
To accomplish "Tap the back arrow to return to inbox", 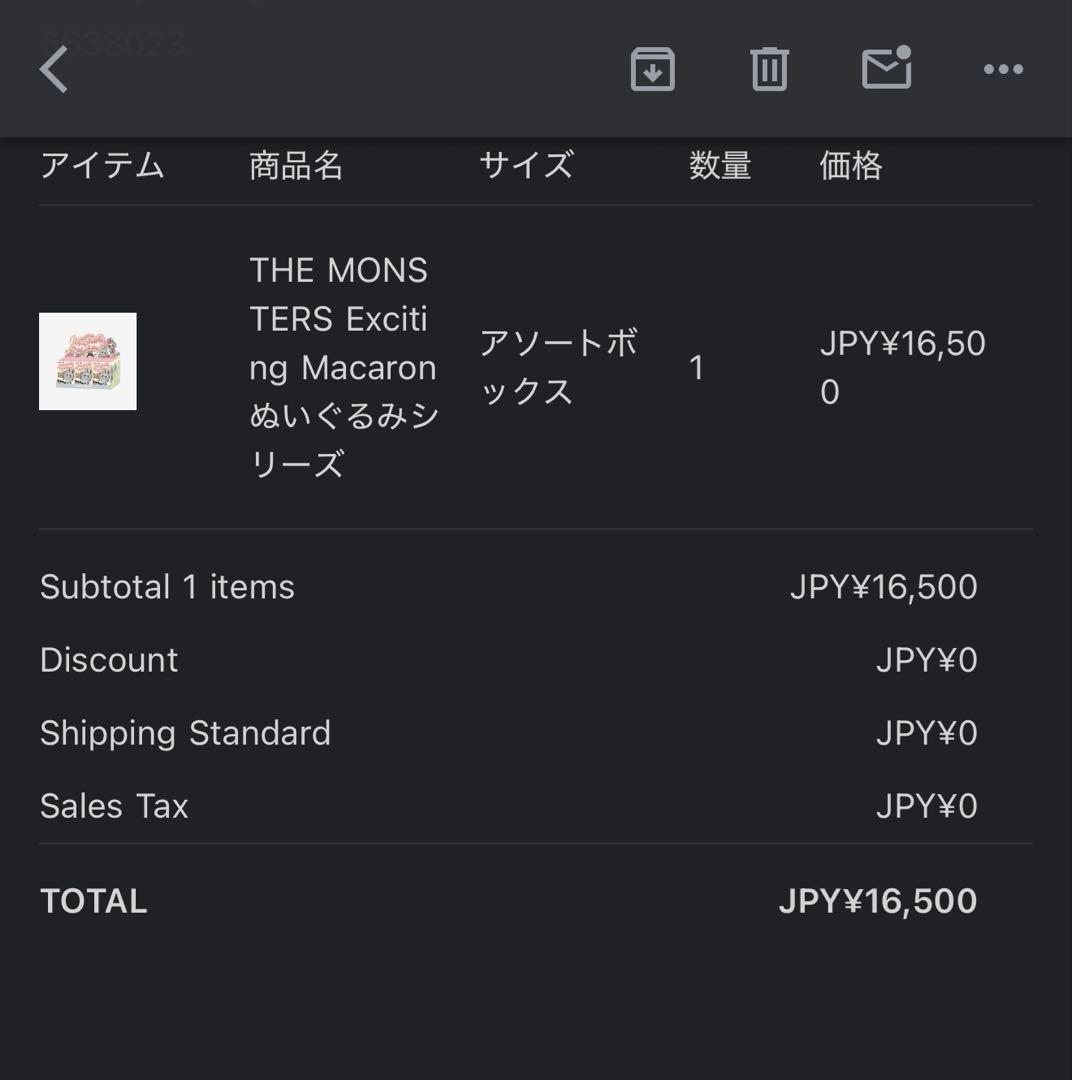I will pos(55,69).
